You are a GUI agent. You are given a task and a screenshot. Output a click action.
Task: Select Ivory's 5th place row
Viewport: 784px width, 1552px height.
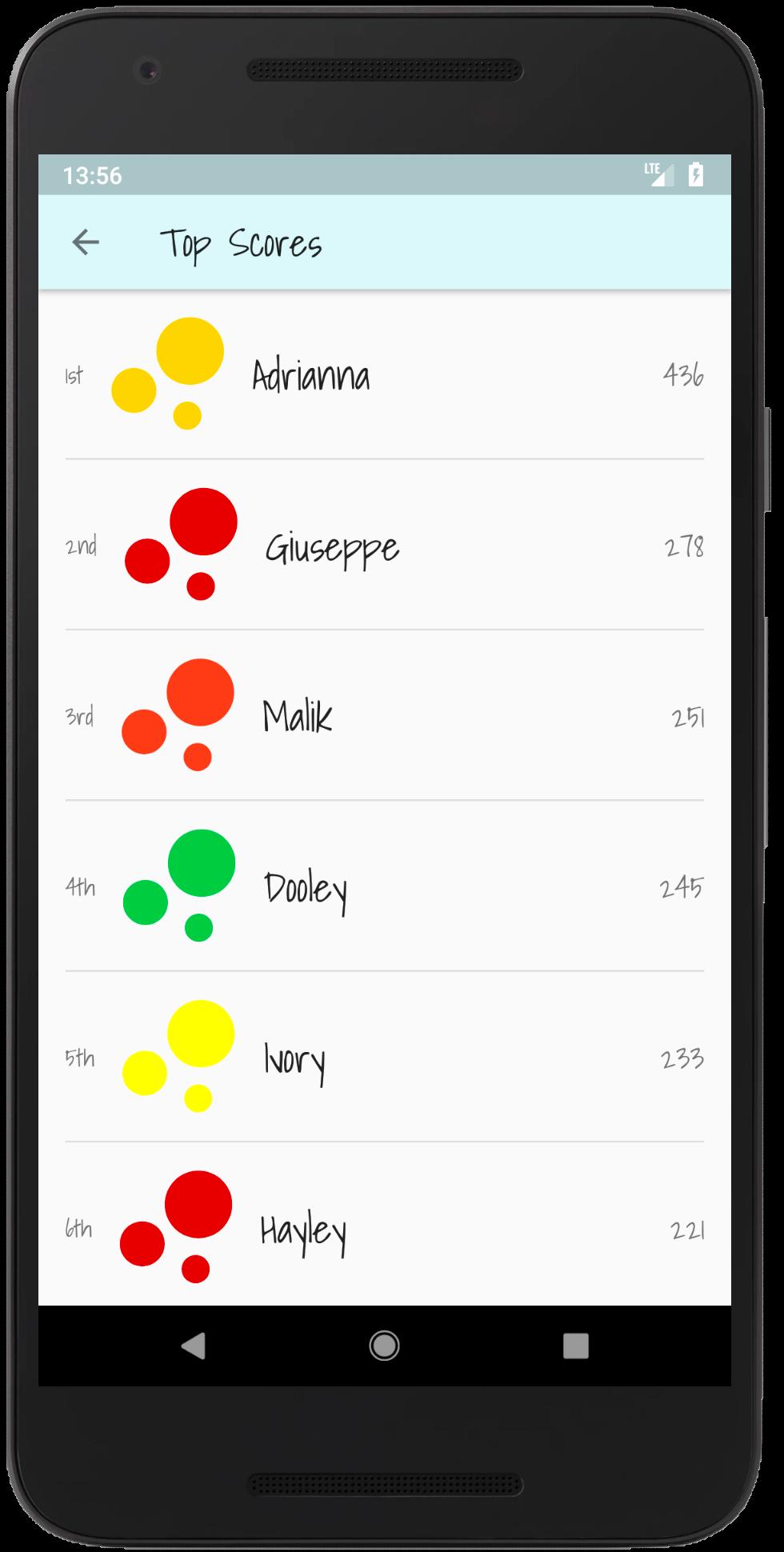click(x=385, y=1056)
